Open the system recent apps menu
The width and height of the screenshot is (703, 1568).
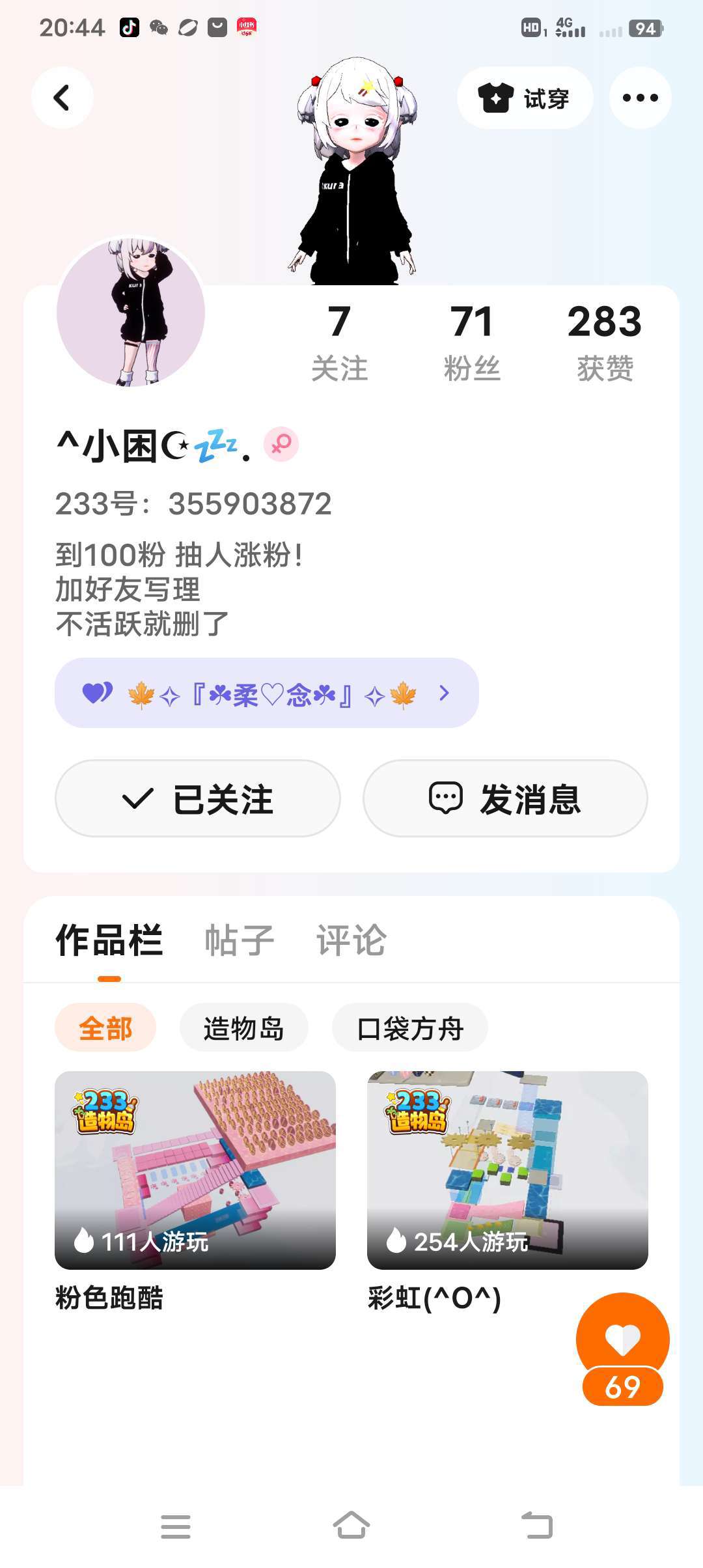tap(176, 1526)
